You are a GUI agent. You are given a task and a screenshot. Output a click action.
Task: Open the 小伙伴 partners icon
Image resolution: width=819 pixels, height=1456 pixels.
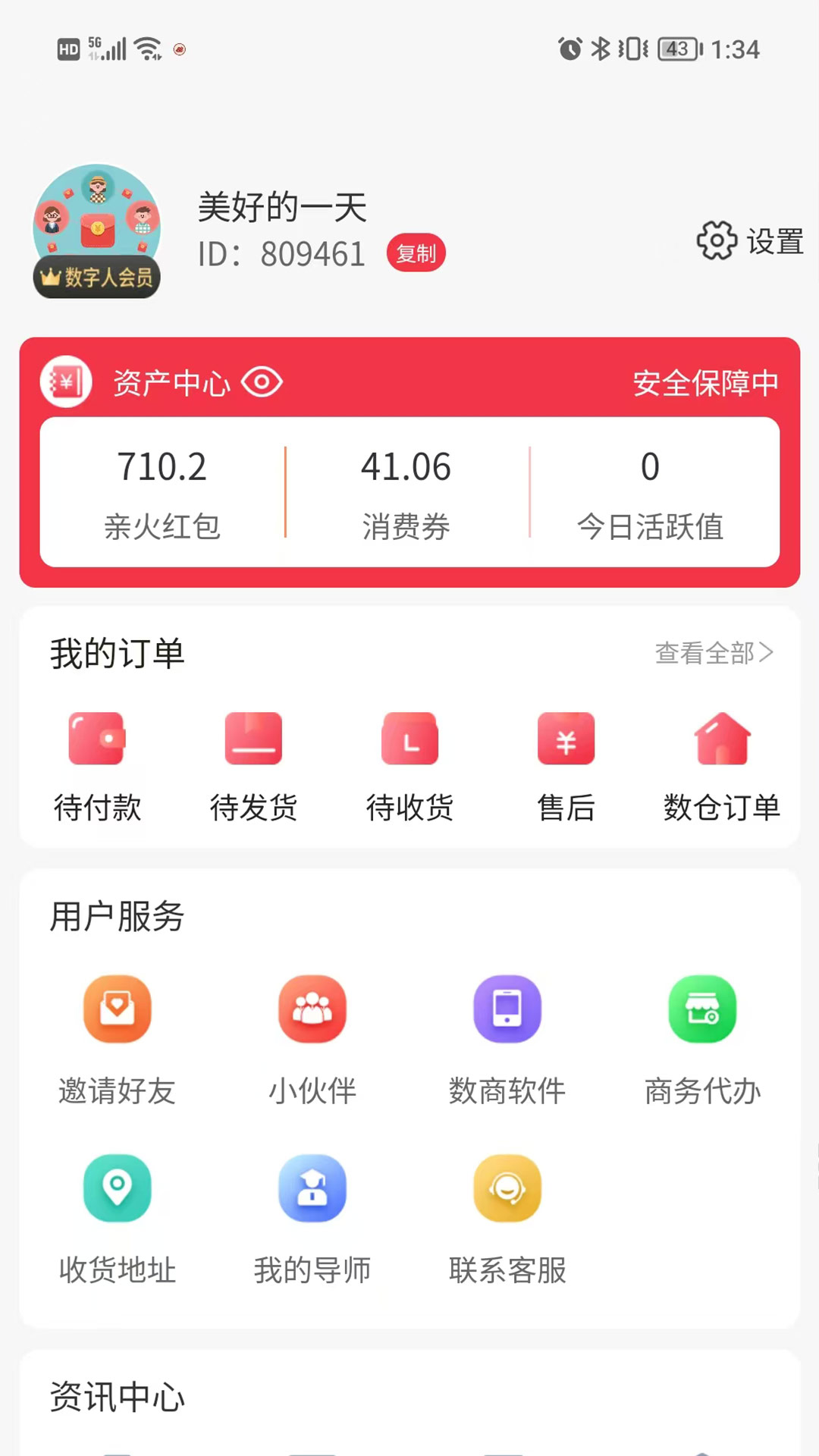click(312, 1009)
